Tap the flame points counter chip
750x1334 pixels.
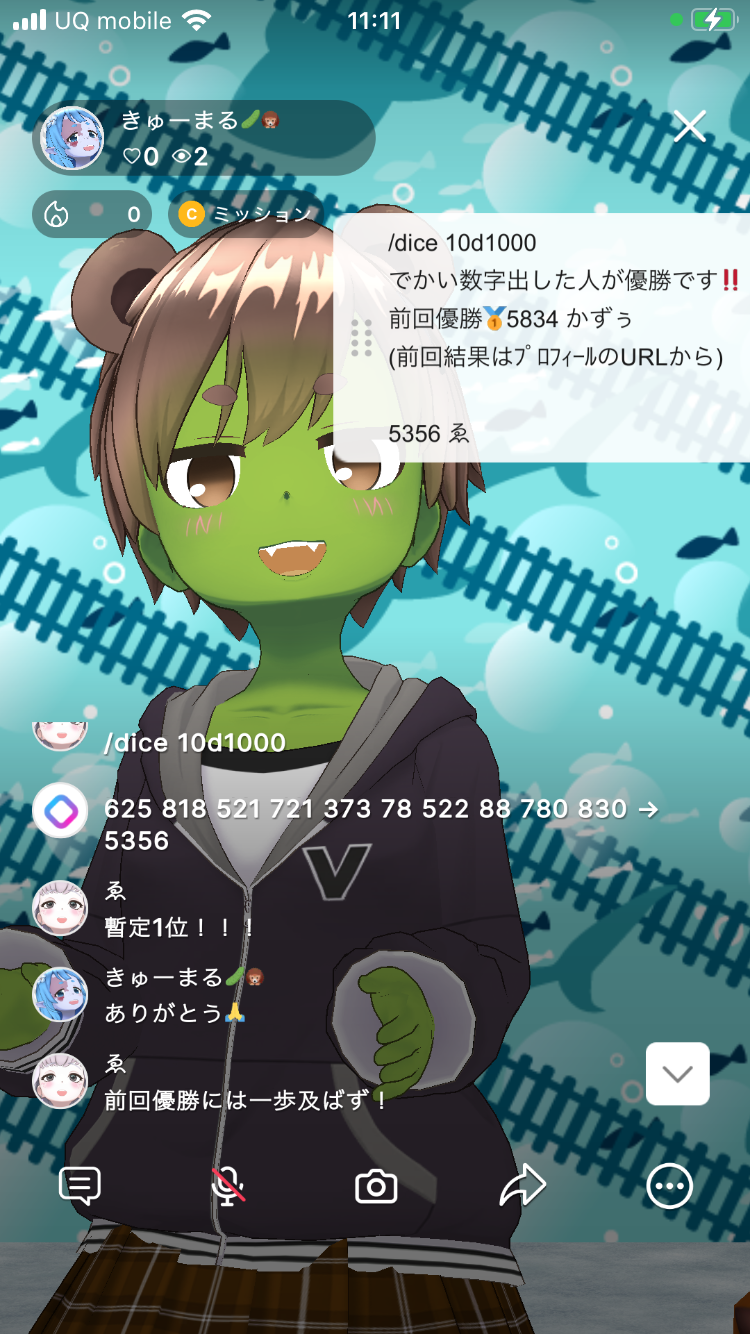(92, 214)
